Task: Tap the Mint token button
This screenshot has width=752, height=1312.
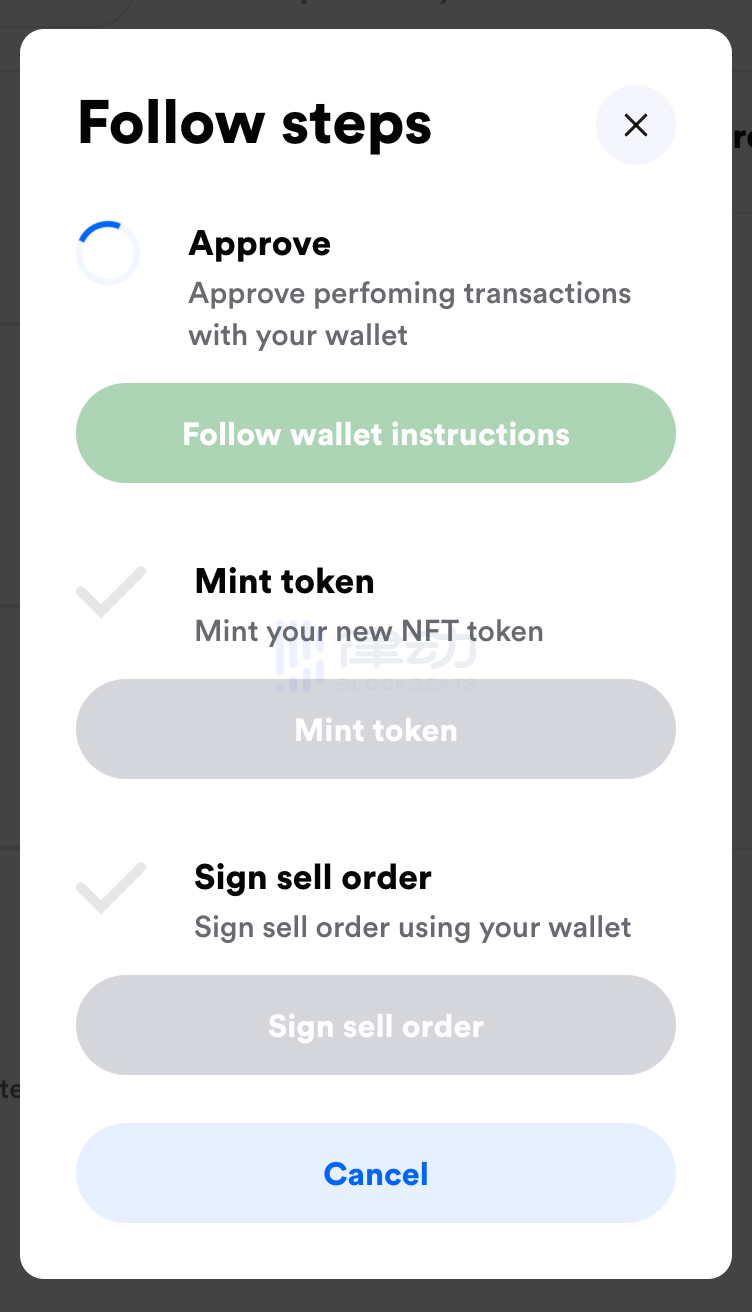Action: 376,730
